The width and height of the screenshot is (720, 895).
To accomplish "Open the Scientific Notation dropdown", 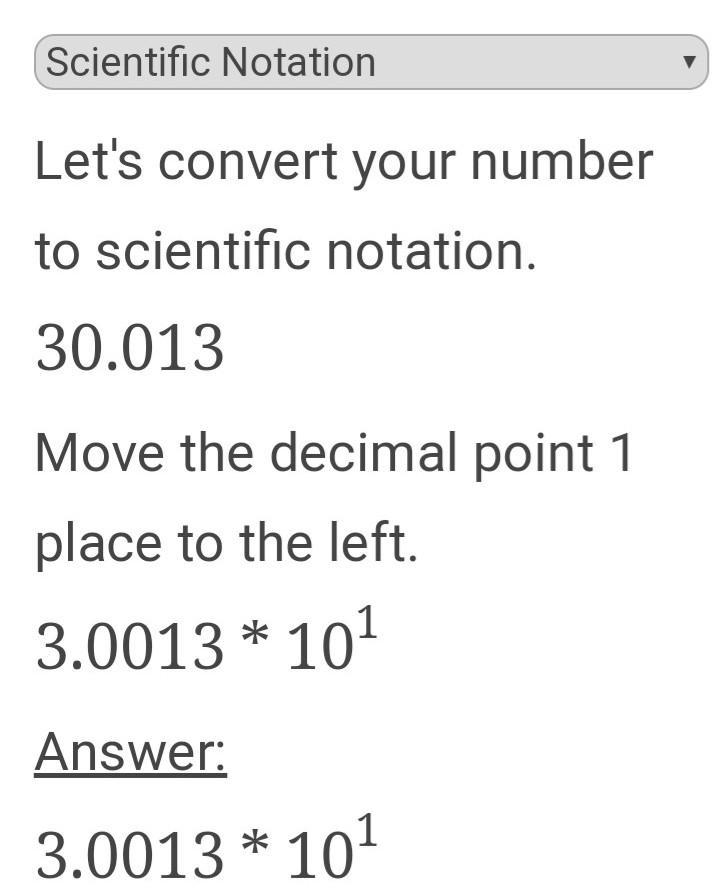I will [x=370, y=62].
